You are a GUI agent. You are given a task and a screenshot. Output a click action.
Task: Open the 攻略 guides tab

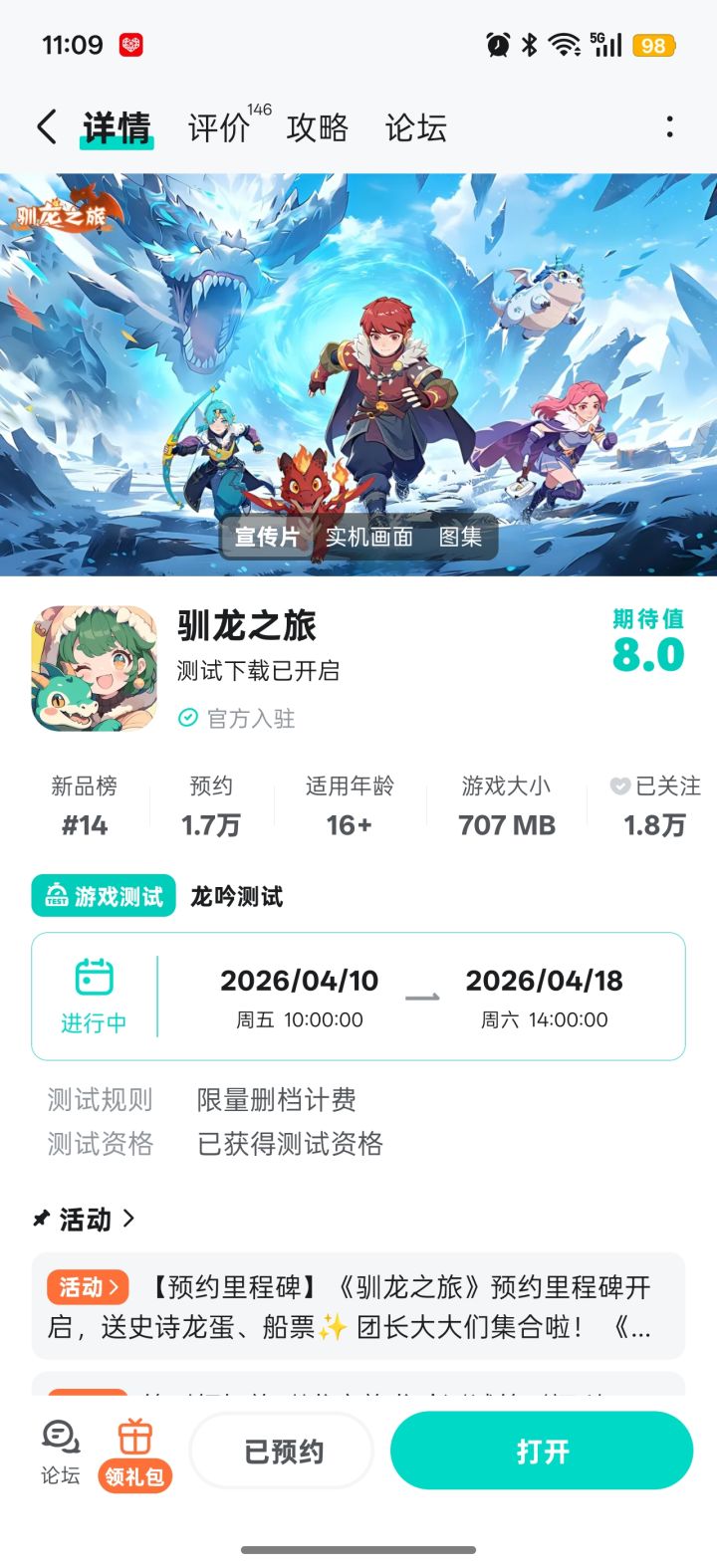click(x=316, y=128)
